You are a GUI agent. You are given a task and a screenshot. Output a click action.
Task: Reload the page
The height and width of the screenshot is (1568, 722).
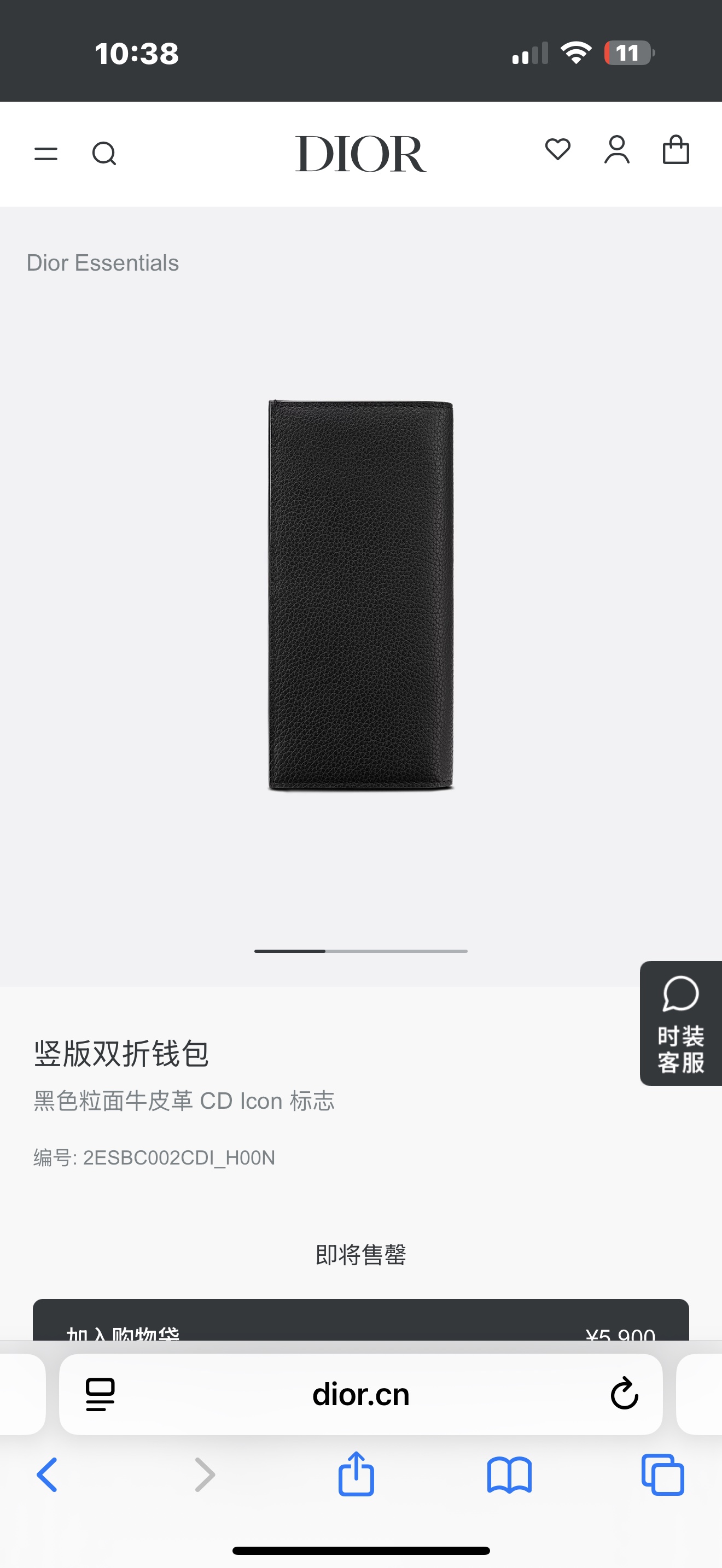(624, 1395)
